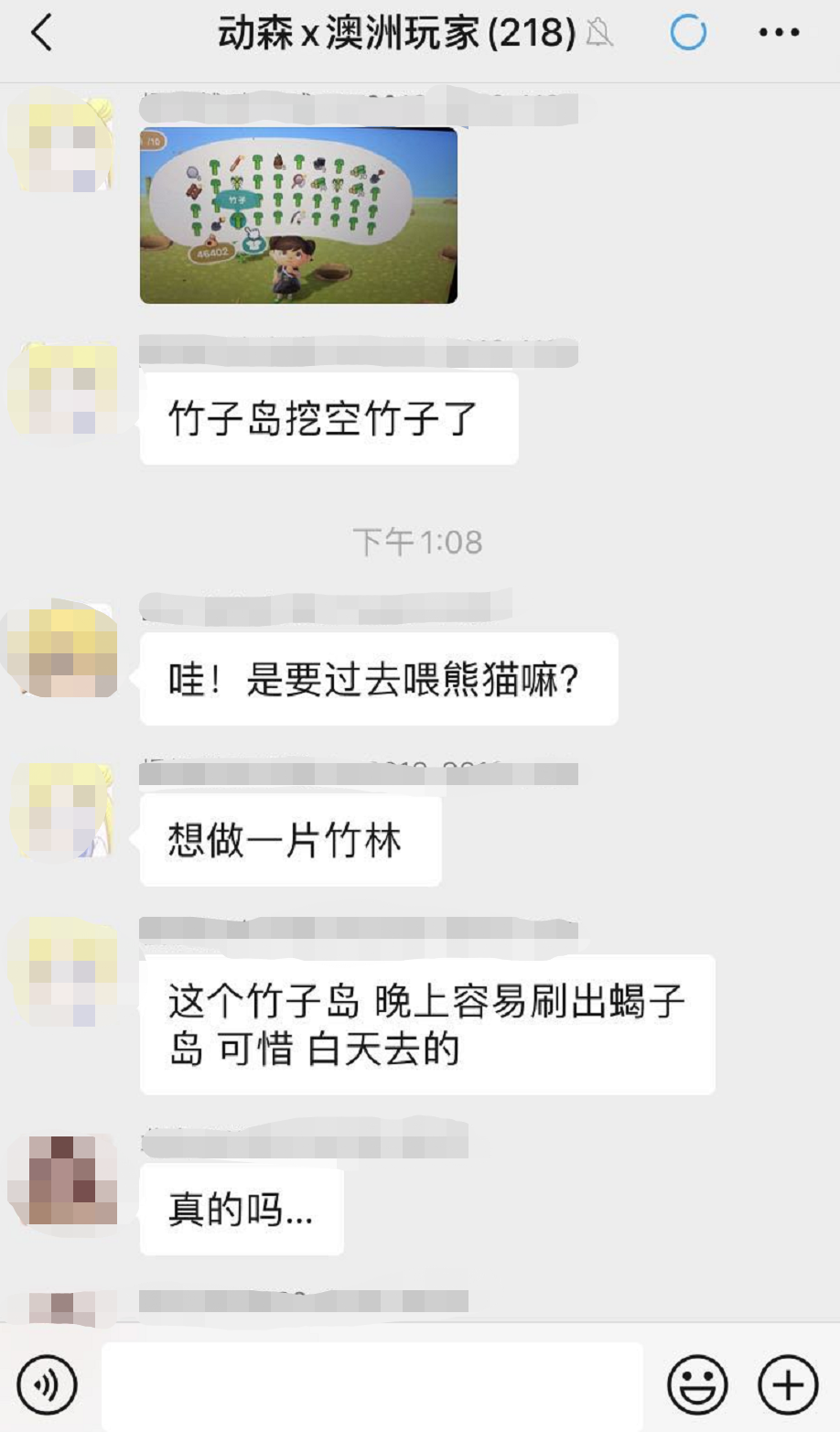Open the emoji sticker panel
Image resolution: width=840 pixels, height=1432 pixels.
tap(697, 1385)
